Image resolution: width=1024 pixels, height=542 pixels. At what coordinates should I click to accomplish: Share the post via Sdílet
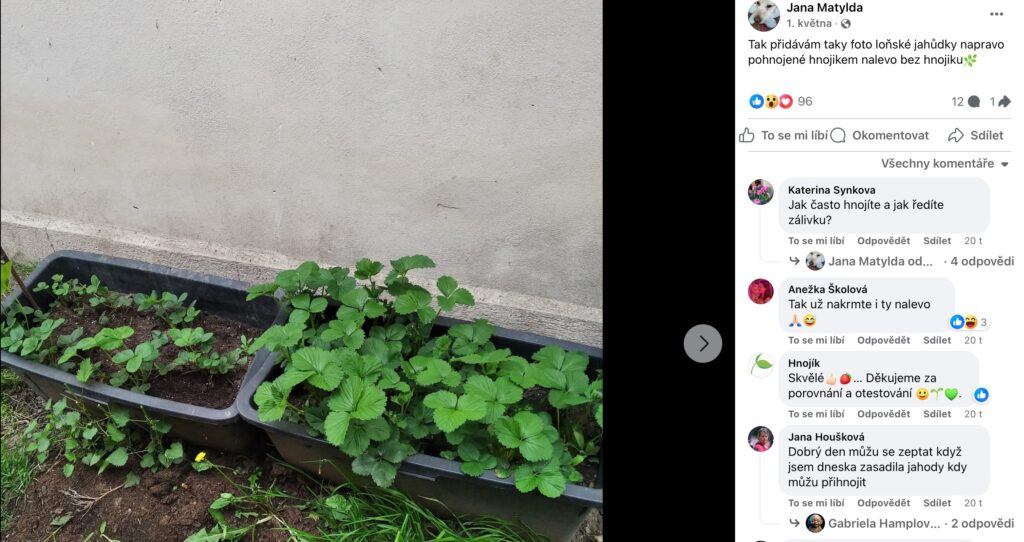coord(976,135)
